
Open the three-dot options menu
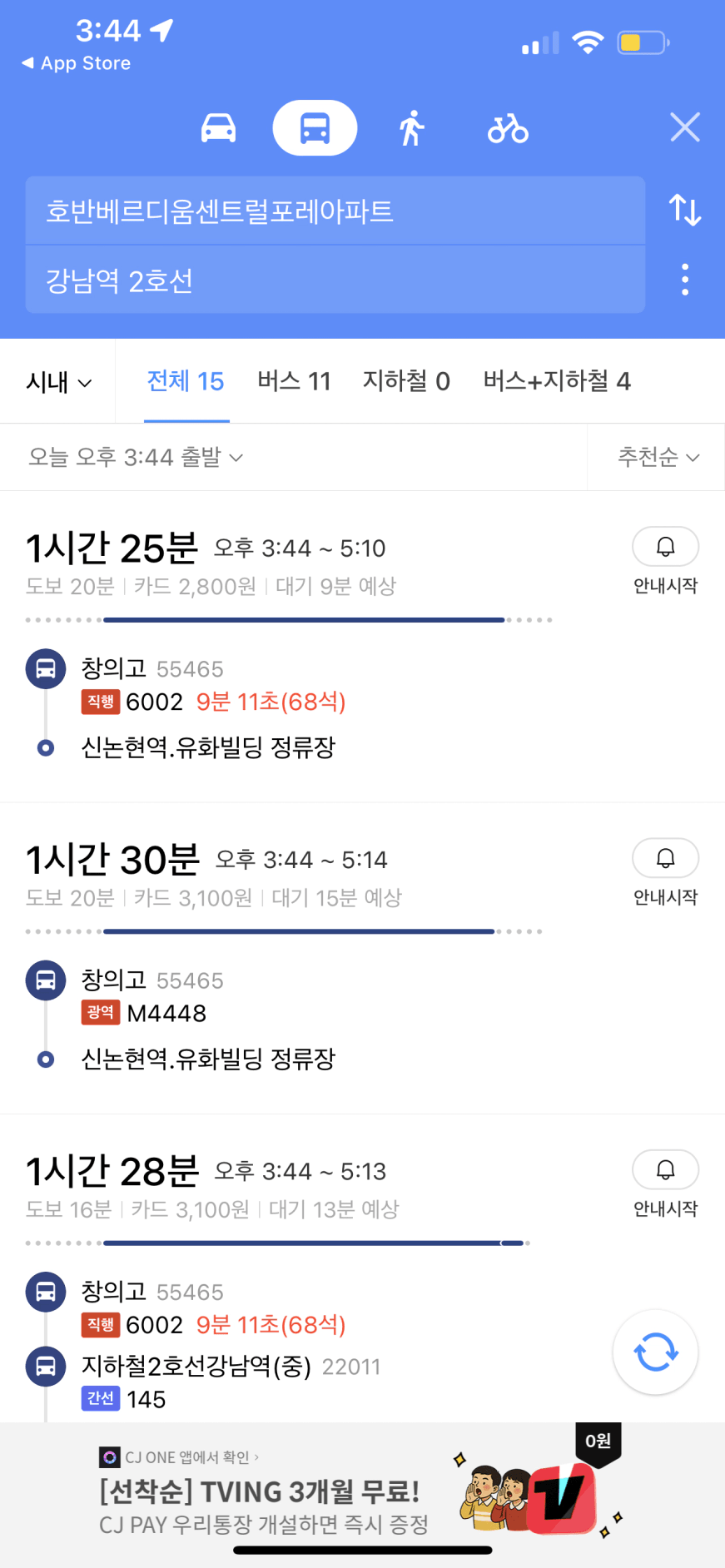pos(685,280)
